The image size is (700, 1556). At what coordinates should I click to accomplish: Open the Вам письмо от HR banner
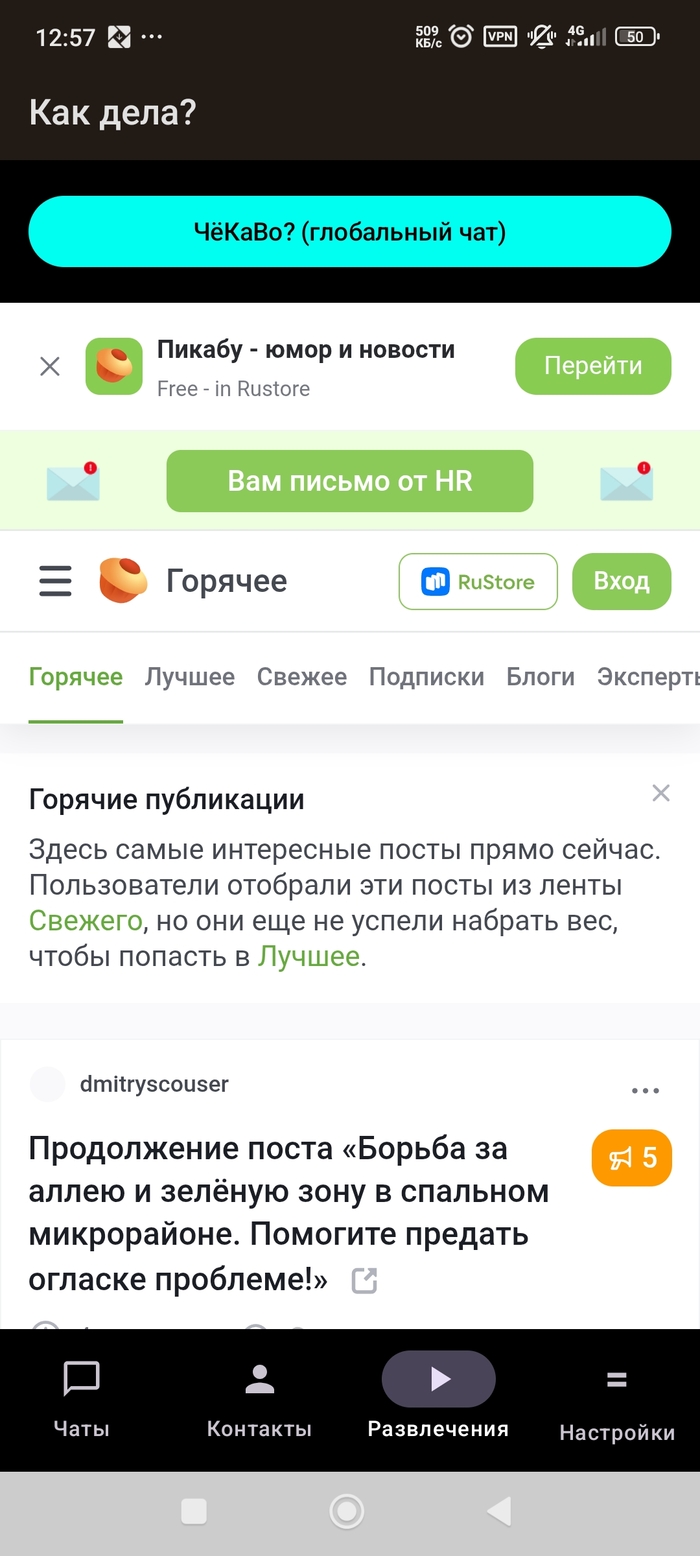point(349,481)
